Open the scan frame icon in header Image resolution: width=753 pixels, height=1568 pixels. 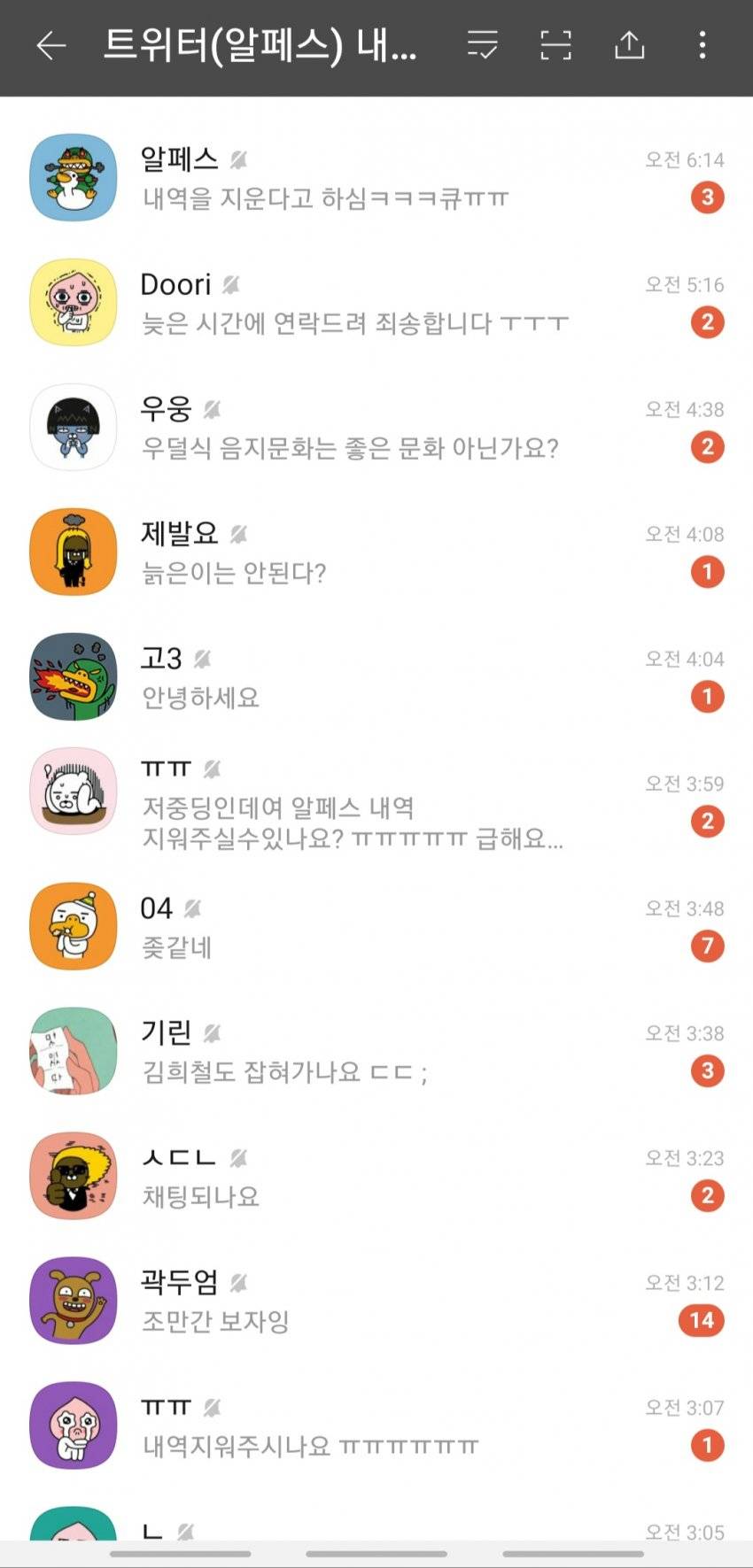(x=555, y=45)
